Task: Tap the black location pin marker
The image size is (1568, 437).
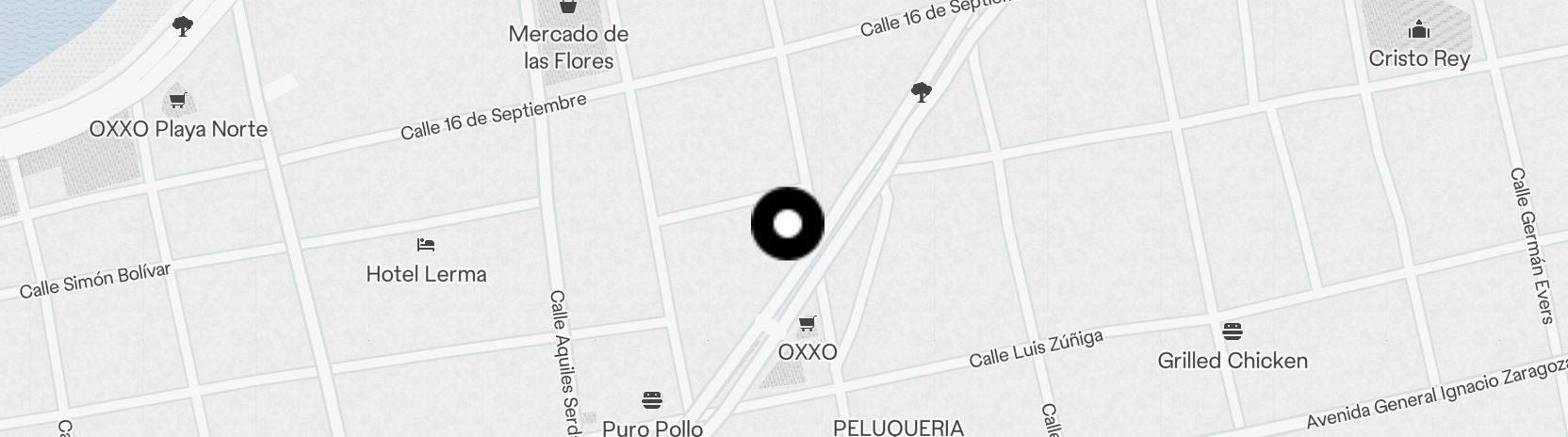Action: coord(787,224)
